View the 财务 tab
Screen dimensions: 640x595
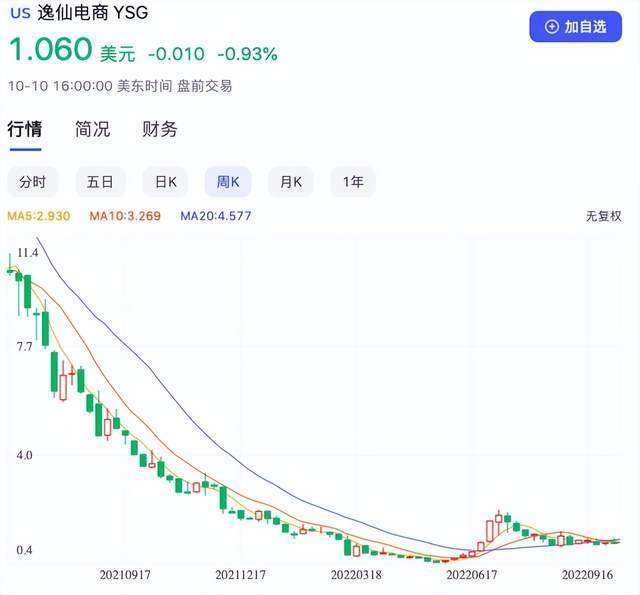tap(160, 129)
